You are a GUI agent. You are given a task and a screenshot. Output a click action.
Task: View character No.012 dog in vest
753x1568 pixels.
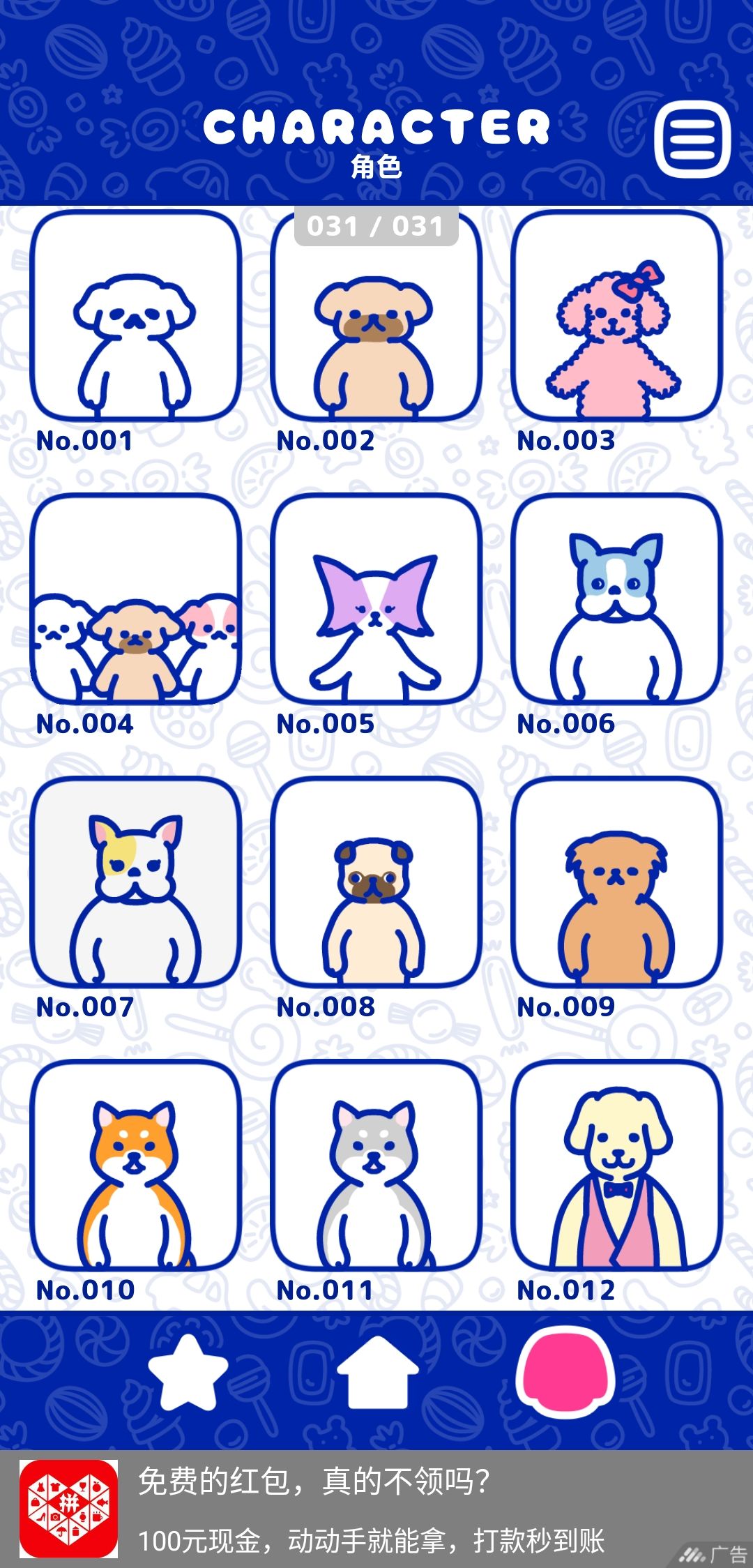click(617, 1166)
